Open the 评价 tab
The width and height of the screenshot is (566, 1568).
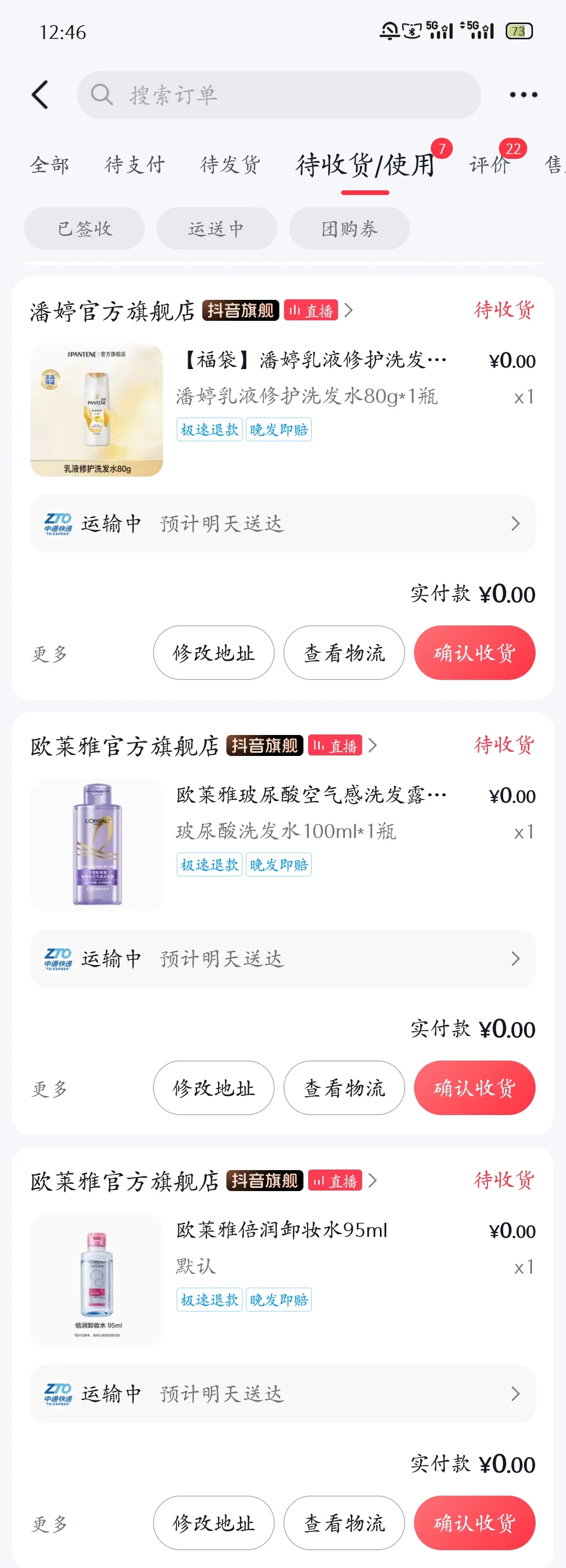tap(489, 165)
